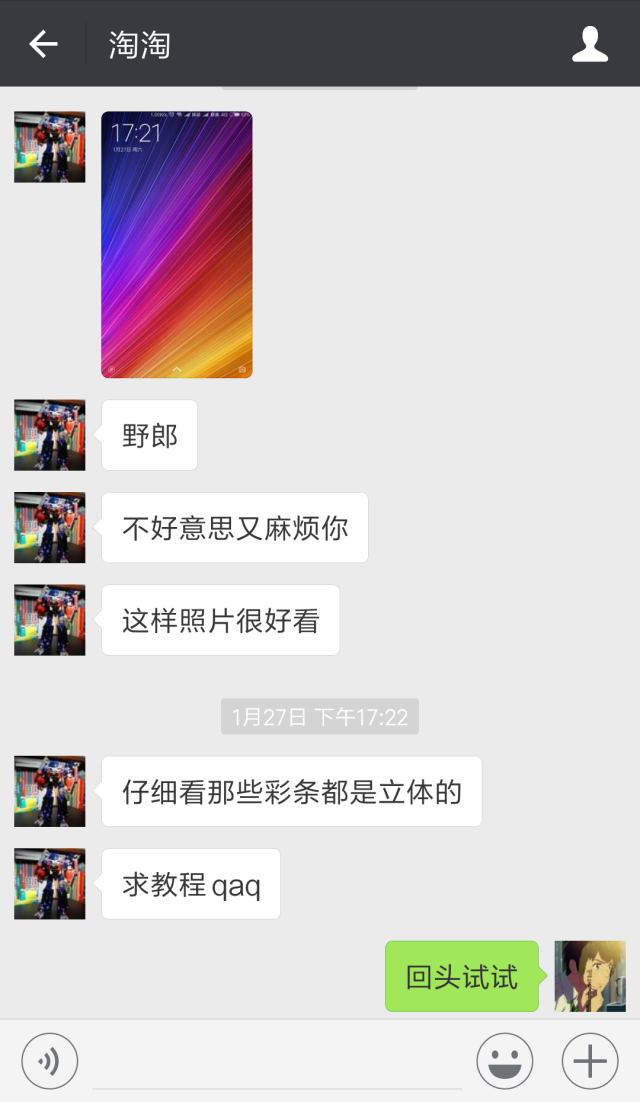
Task: Switch to voice message input
Action: tap(49, 1061)
